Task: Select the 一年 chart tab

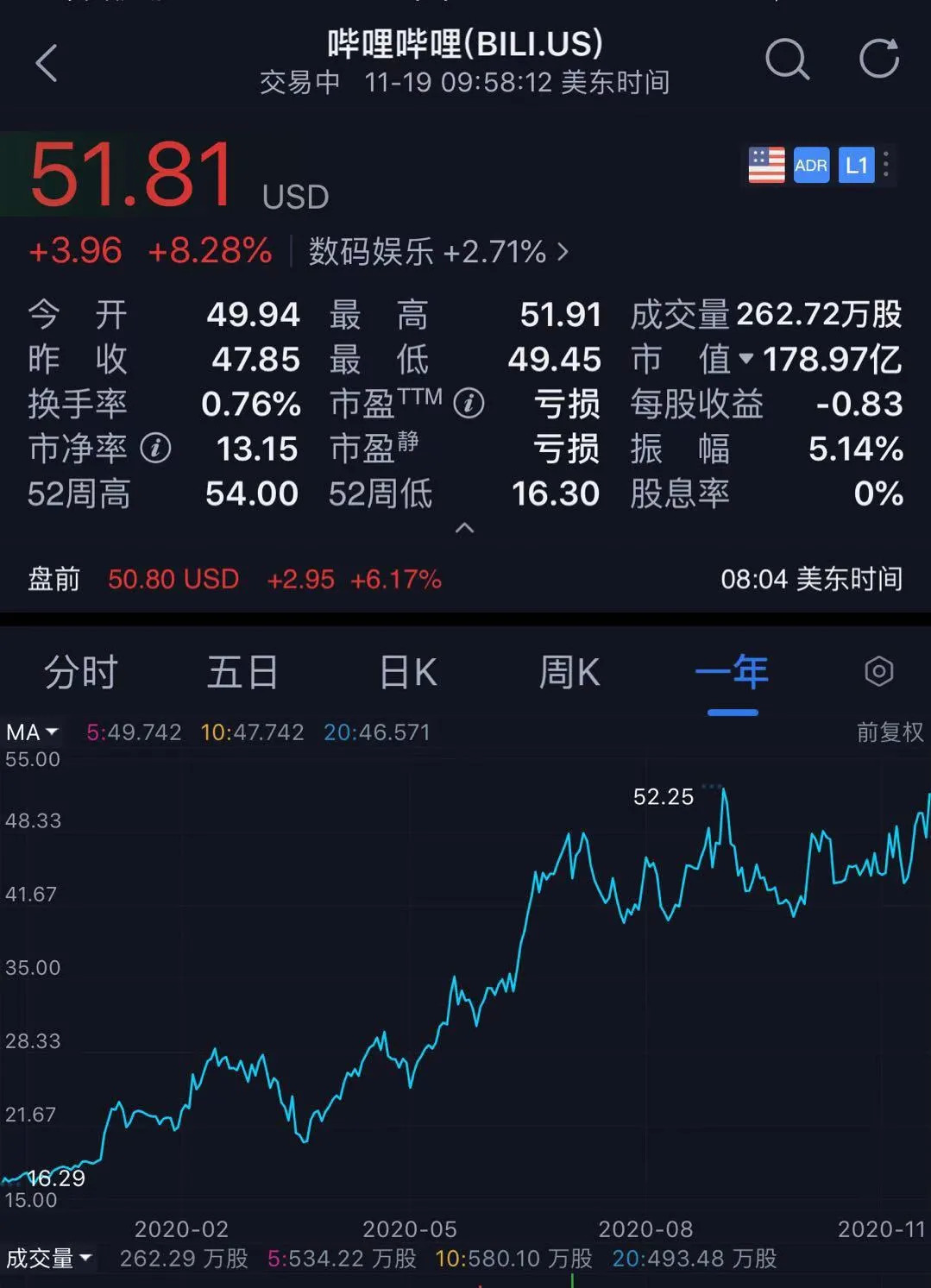Action: point(732,672)
